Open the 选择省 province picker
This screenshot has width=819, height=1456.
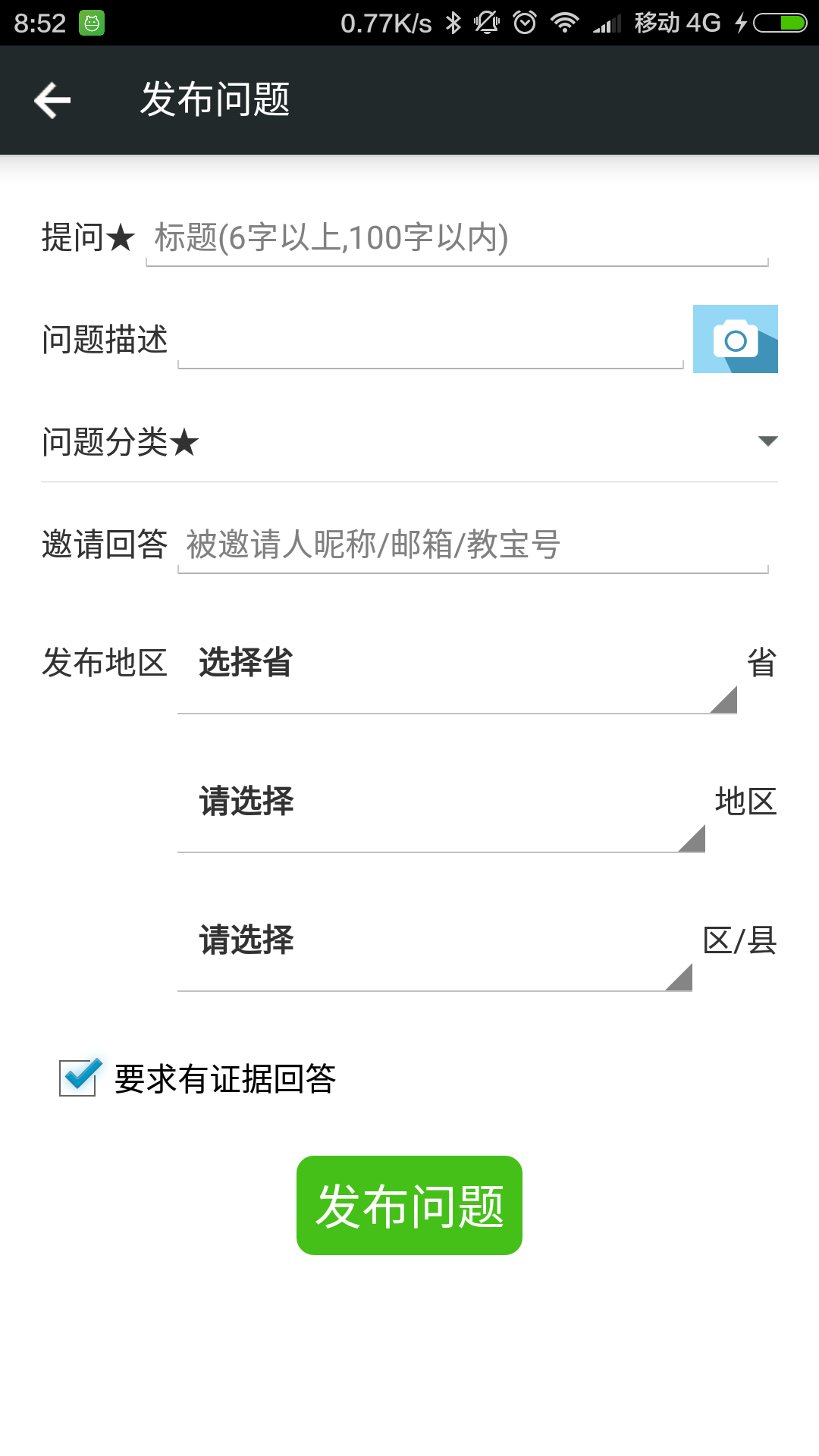457,664
